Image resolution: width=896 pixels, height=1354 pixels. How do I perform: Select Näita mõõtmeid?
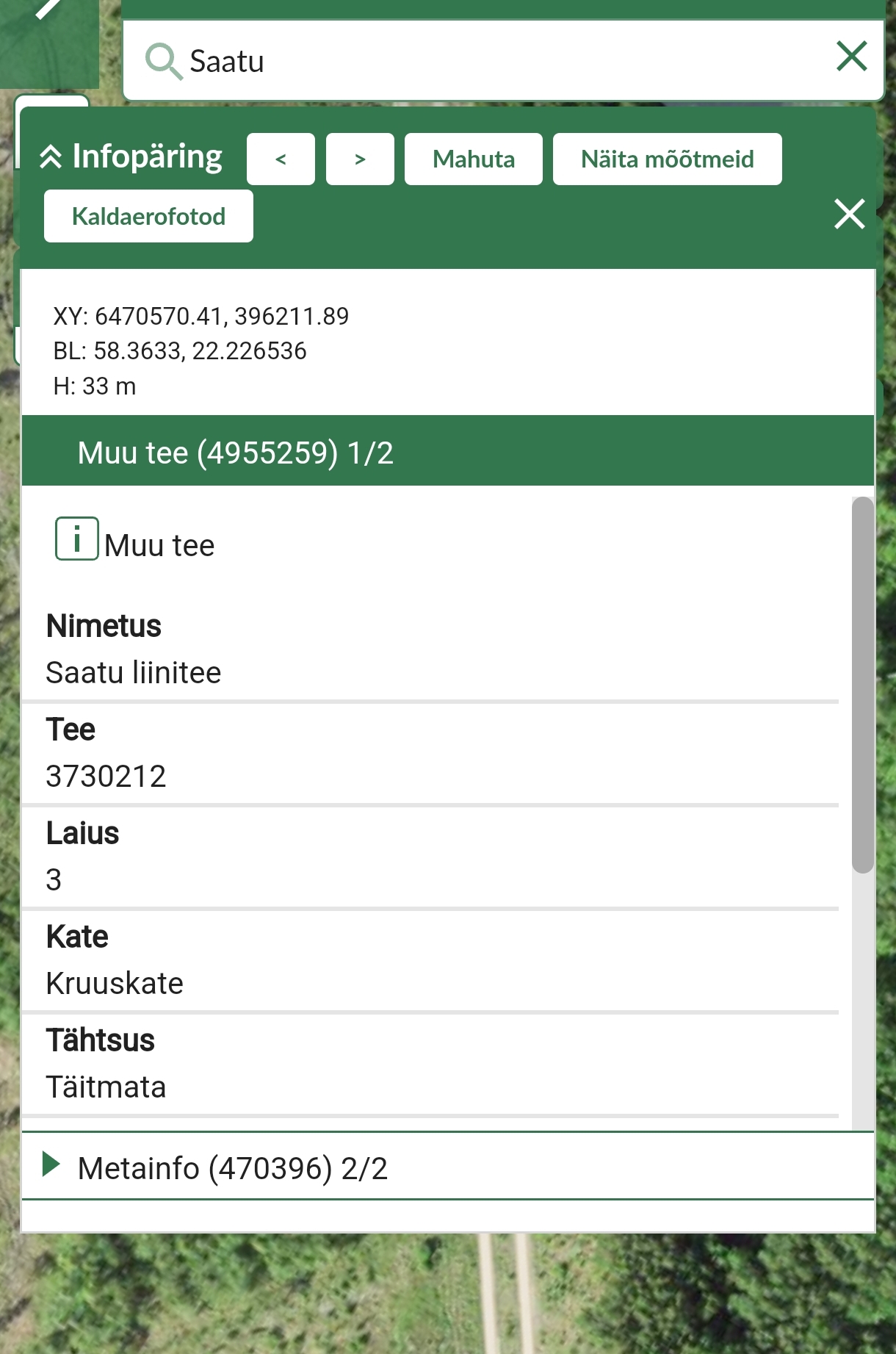[x=667, y=159]
